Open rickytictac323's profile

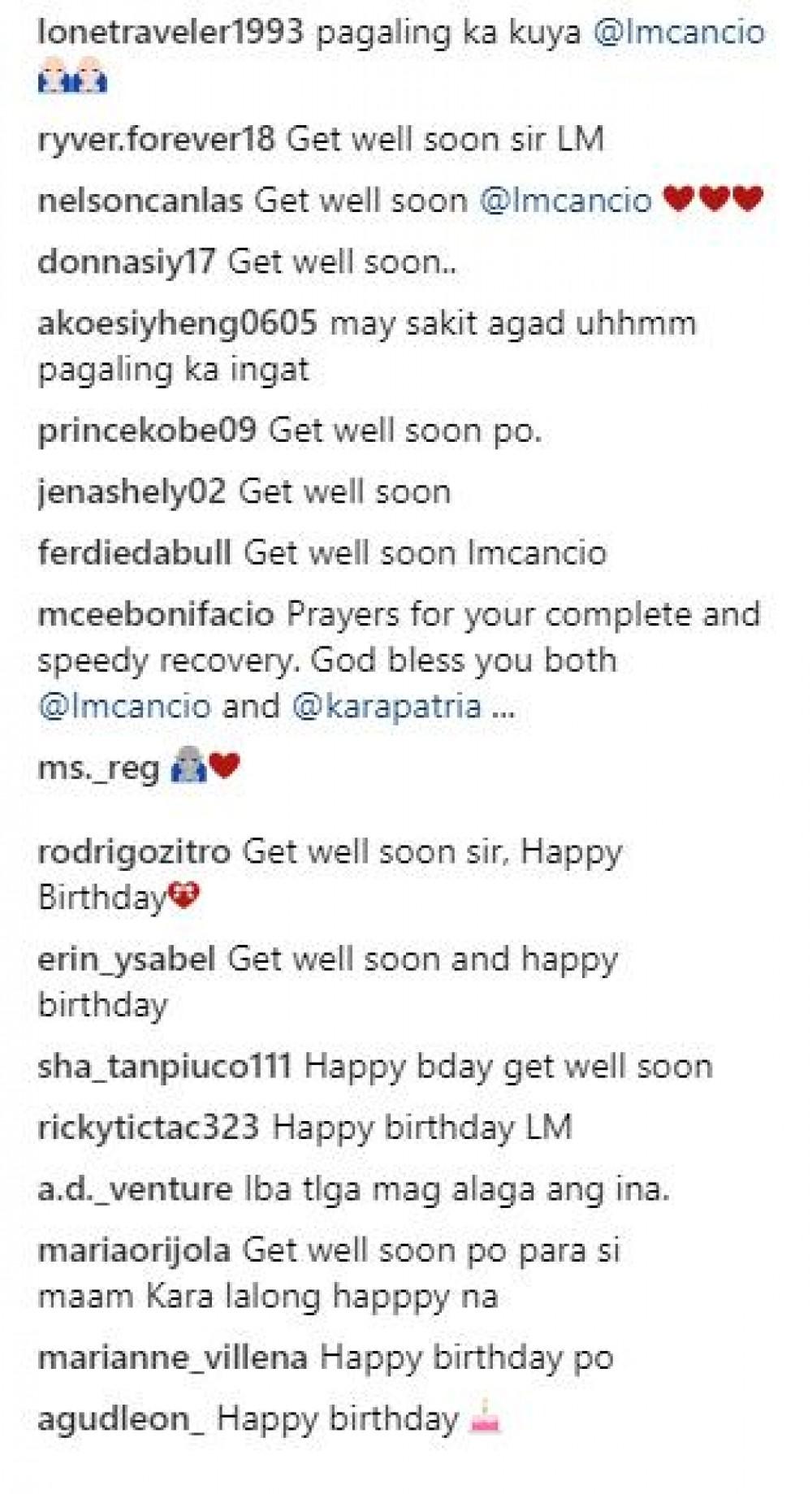click(149, 1128)
